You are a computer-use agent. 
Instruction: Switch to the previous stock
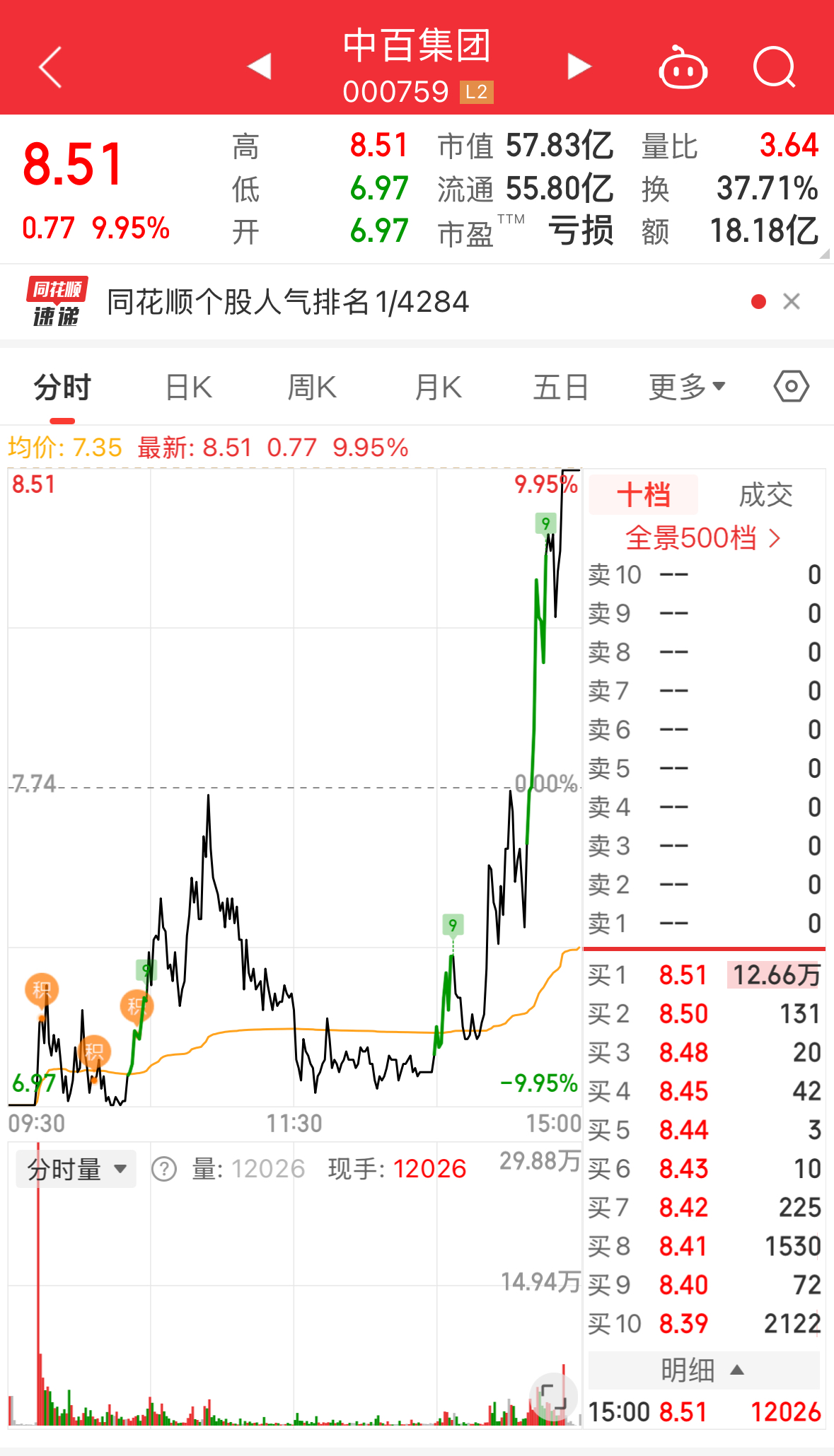point(260,66)
